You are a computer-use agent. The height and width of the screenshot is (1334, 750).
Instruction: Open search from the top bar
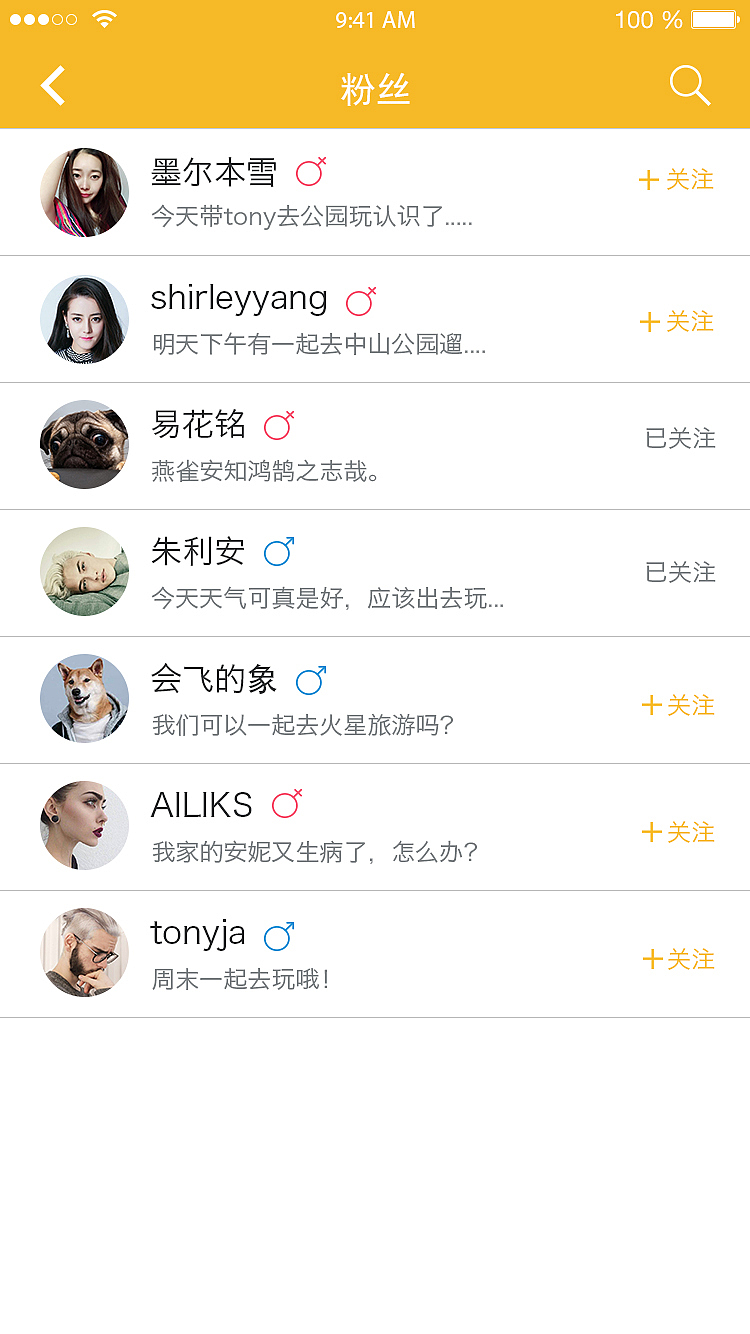click(689, 86)
